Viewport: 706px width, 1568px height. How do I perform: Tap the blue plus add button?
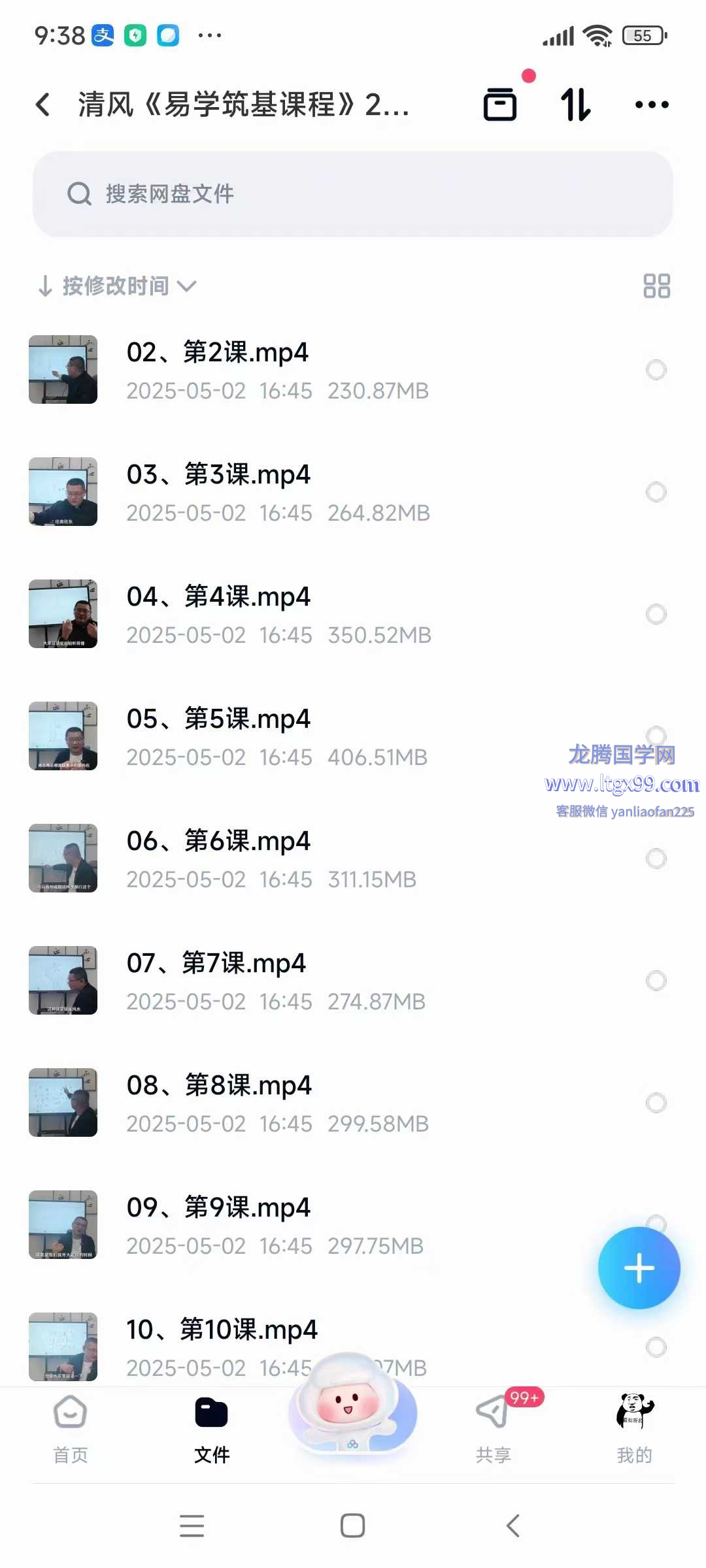639,1268
